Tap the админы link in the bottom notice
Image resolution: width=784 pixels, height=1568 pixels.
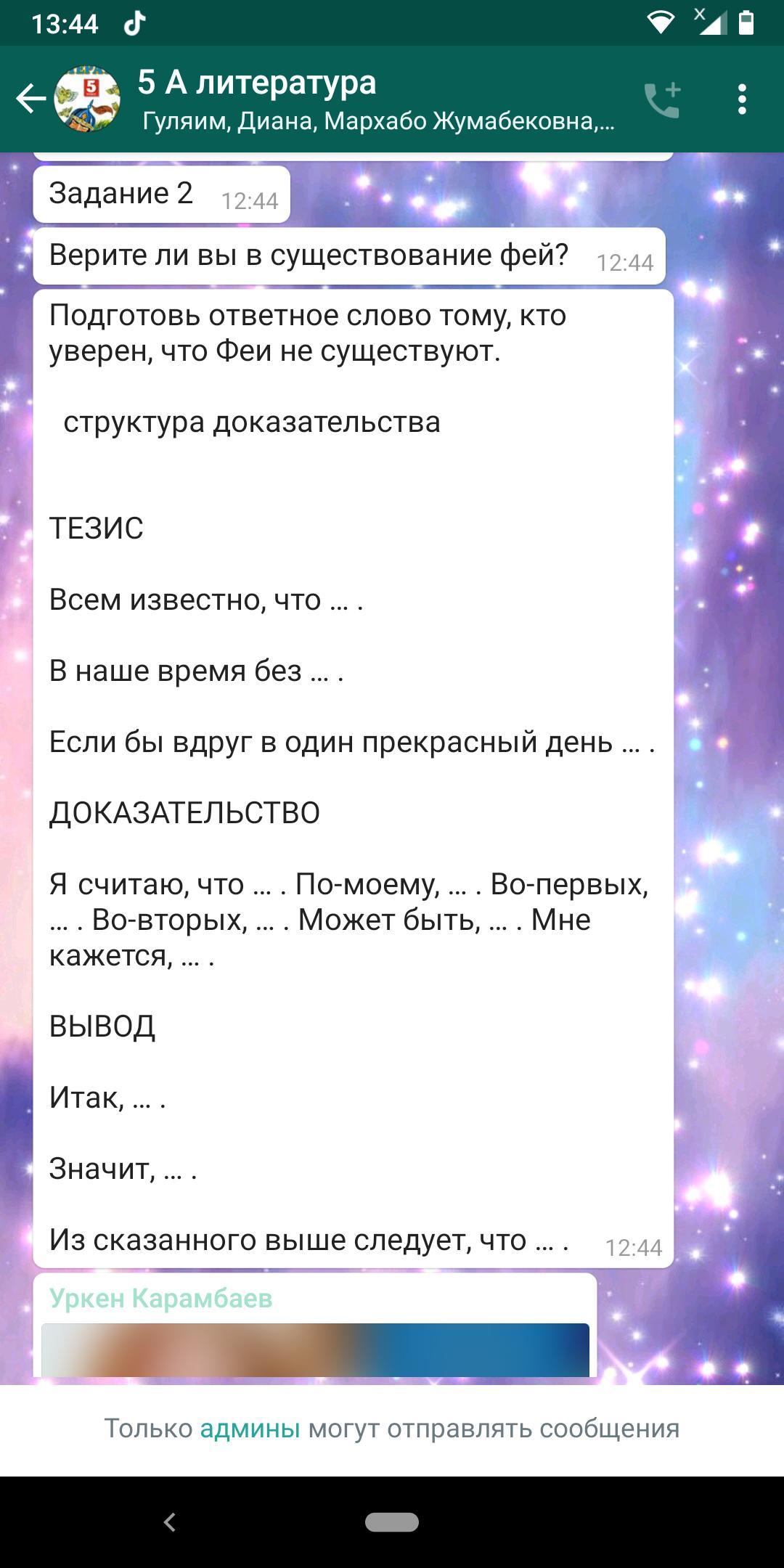(250, 1429)
